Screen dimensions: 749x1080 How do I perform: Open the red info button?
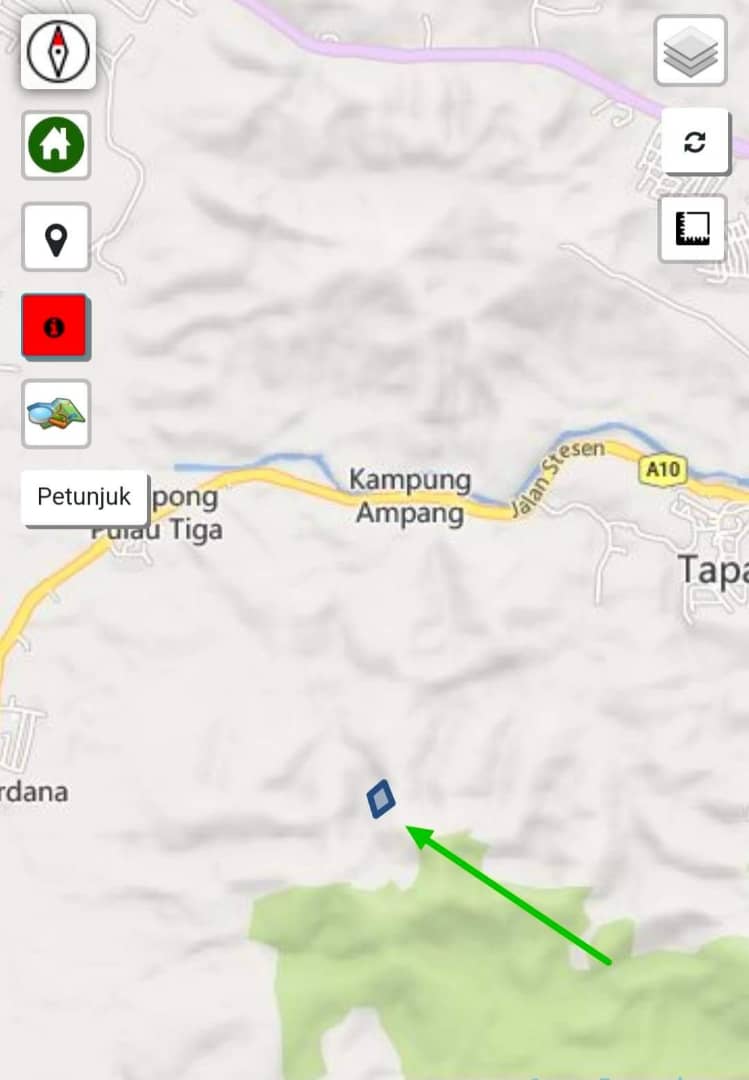click(x=55, y=326)
